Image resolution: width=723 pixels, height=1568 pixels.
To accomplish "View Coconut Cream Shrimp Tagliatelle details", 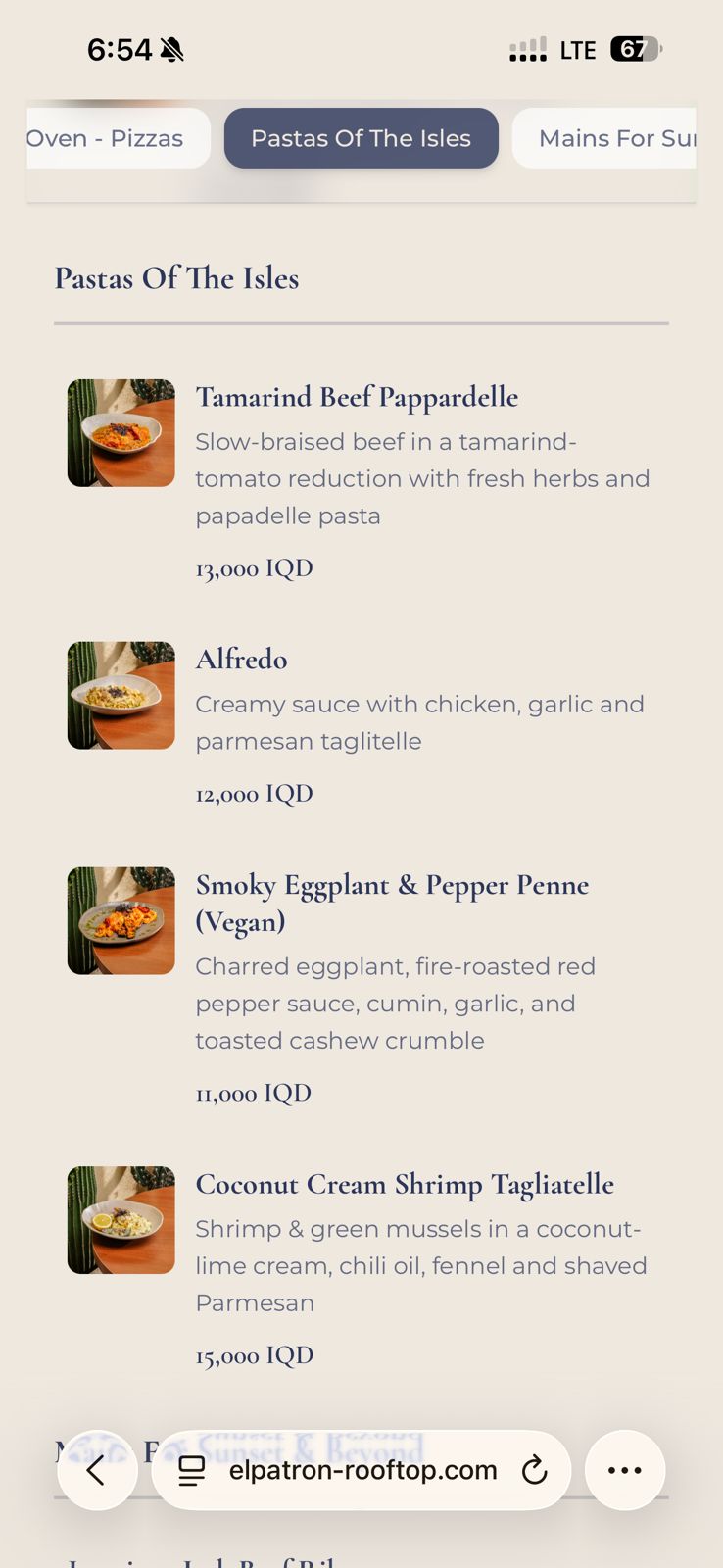I will (404, 1184).
